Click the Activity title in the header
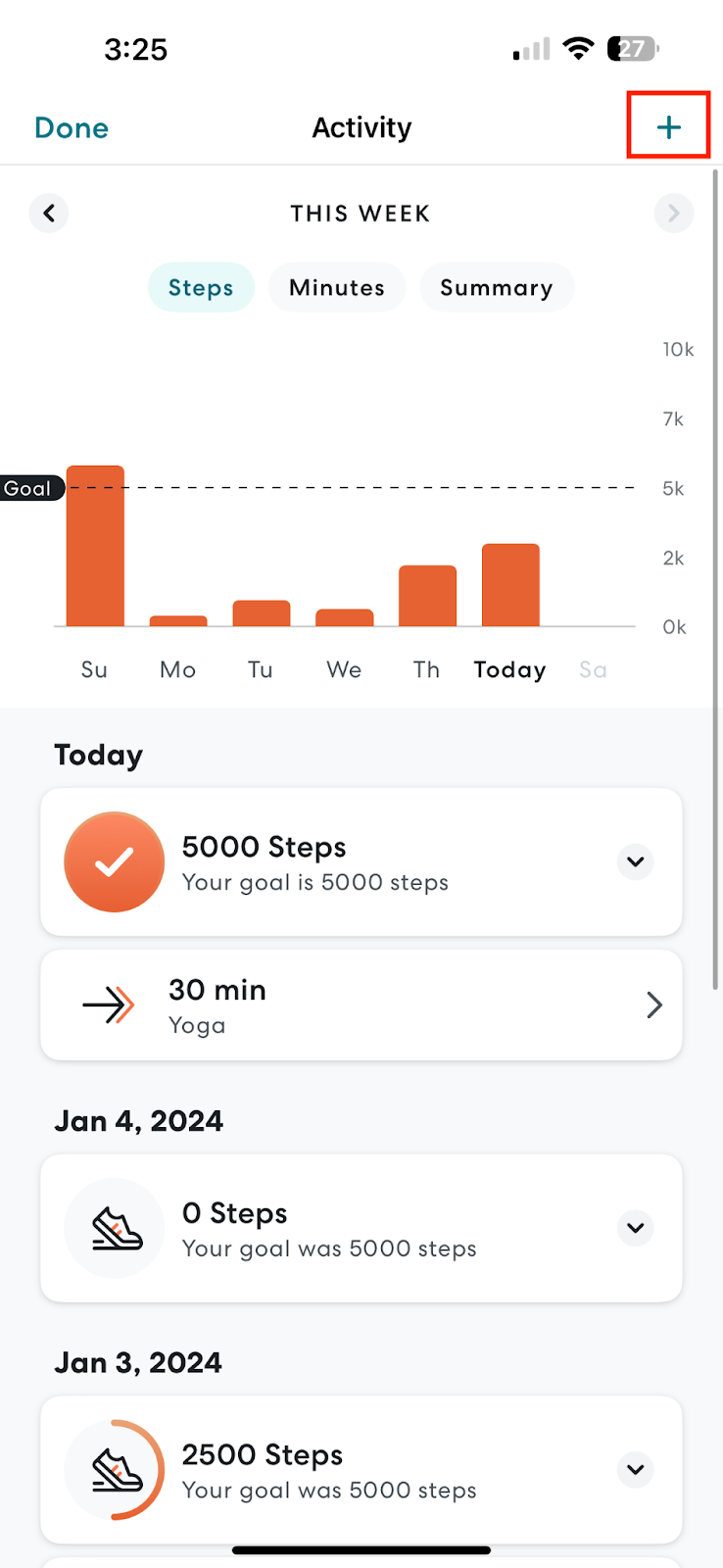This screenshot has height=1568, width=723. coord(361,127)
